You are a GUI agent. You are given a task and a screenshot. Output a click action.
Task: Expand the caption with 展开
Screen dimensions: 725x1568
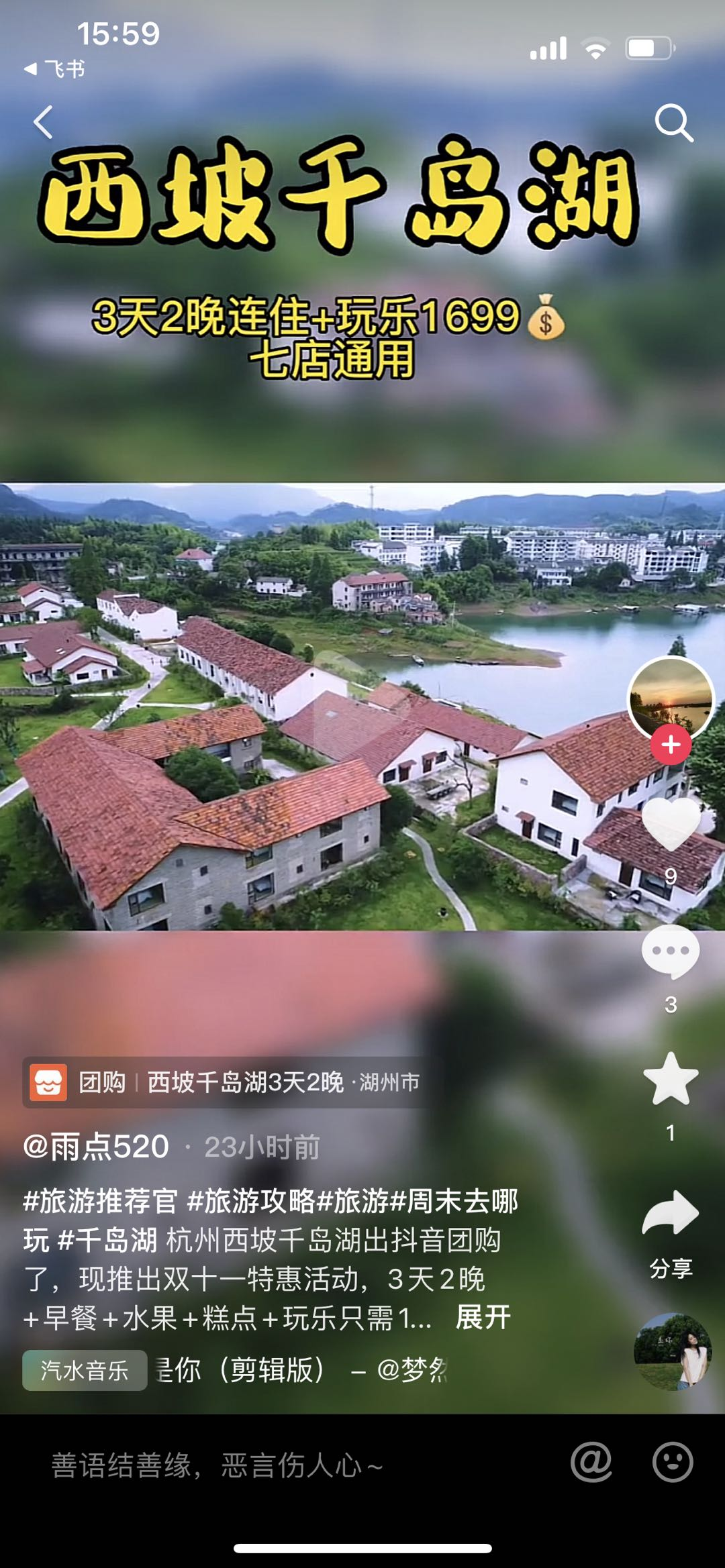pos(483,1318)
